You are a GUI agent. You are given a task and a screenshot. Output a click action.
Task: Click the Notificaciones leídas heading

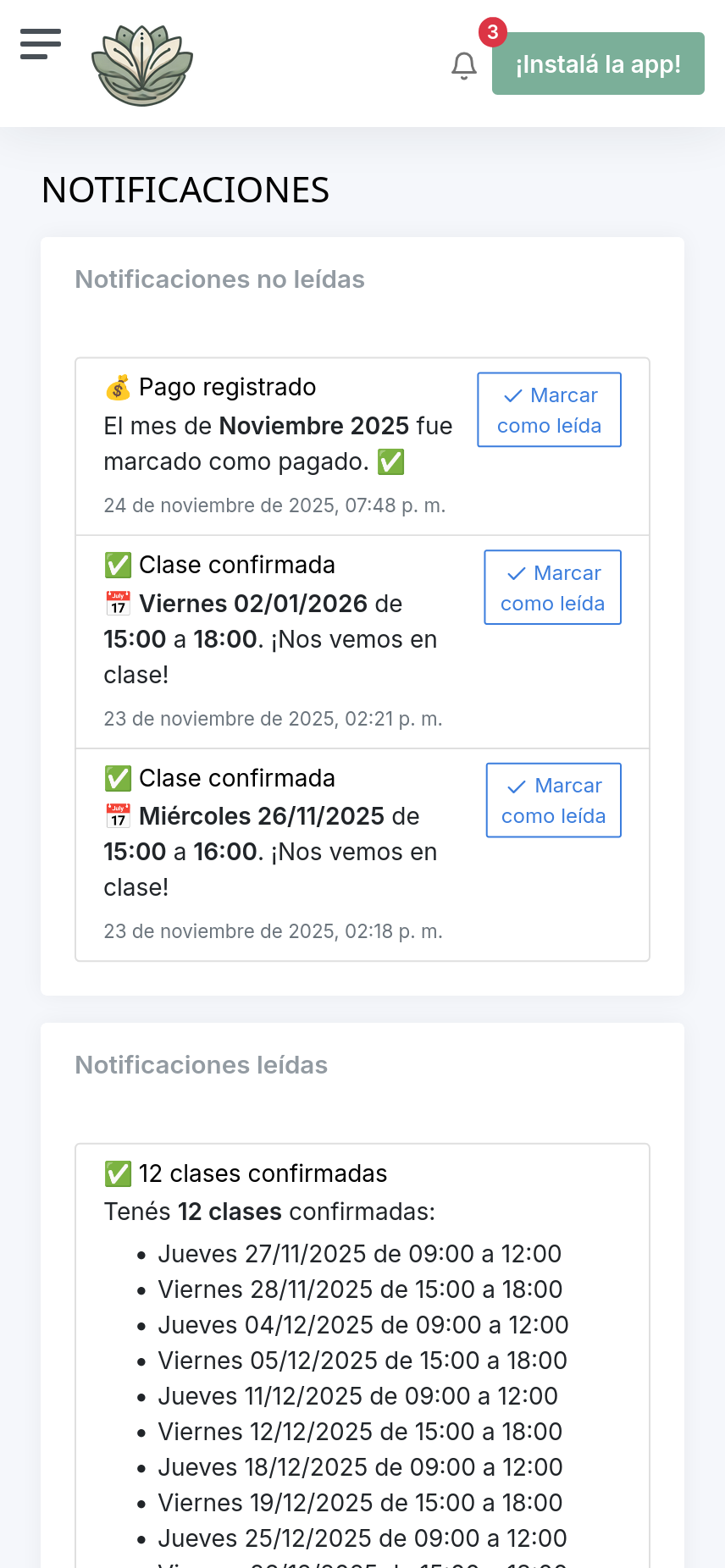point(201,1065)
